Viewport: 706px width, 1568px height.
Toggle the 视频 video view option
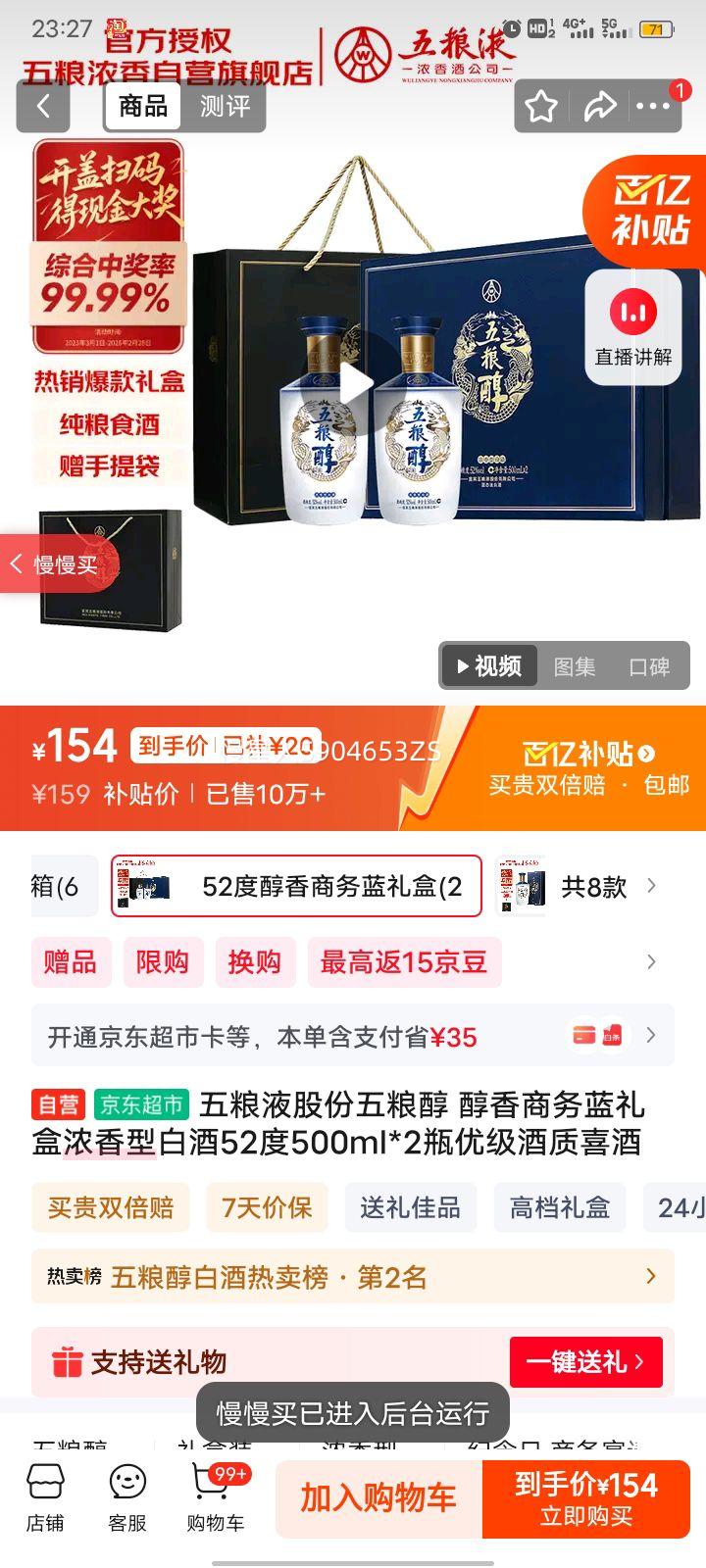(487, 665)
